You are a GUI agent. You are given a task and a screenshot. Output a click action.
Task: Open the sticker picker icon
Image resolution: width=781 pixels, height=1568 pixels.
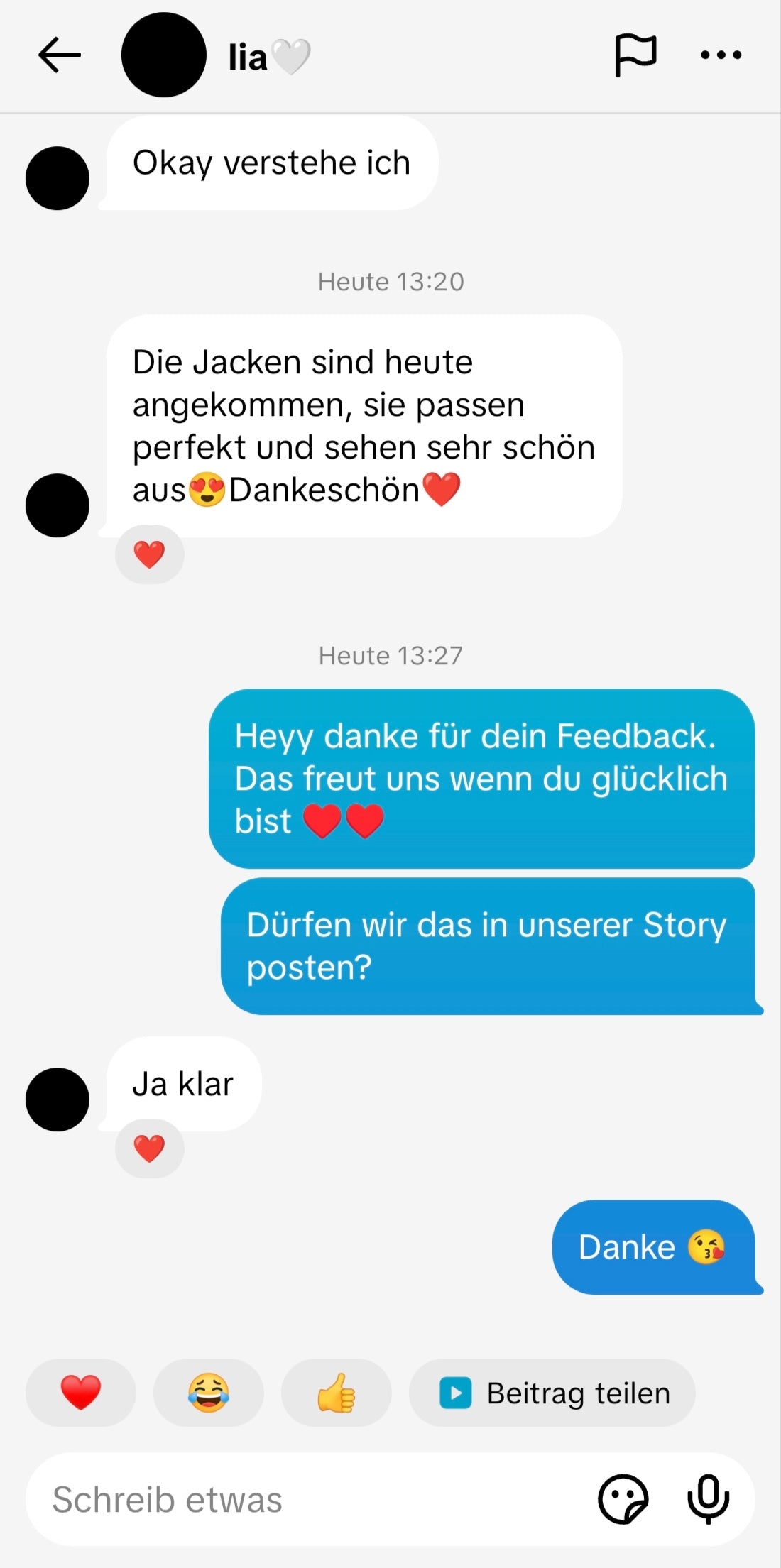tap(623, 1499)
